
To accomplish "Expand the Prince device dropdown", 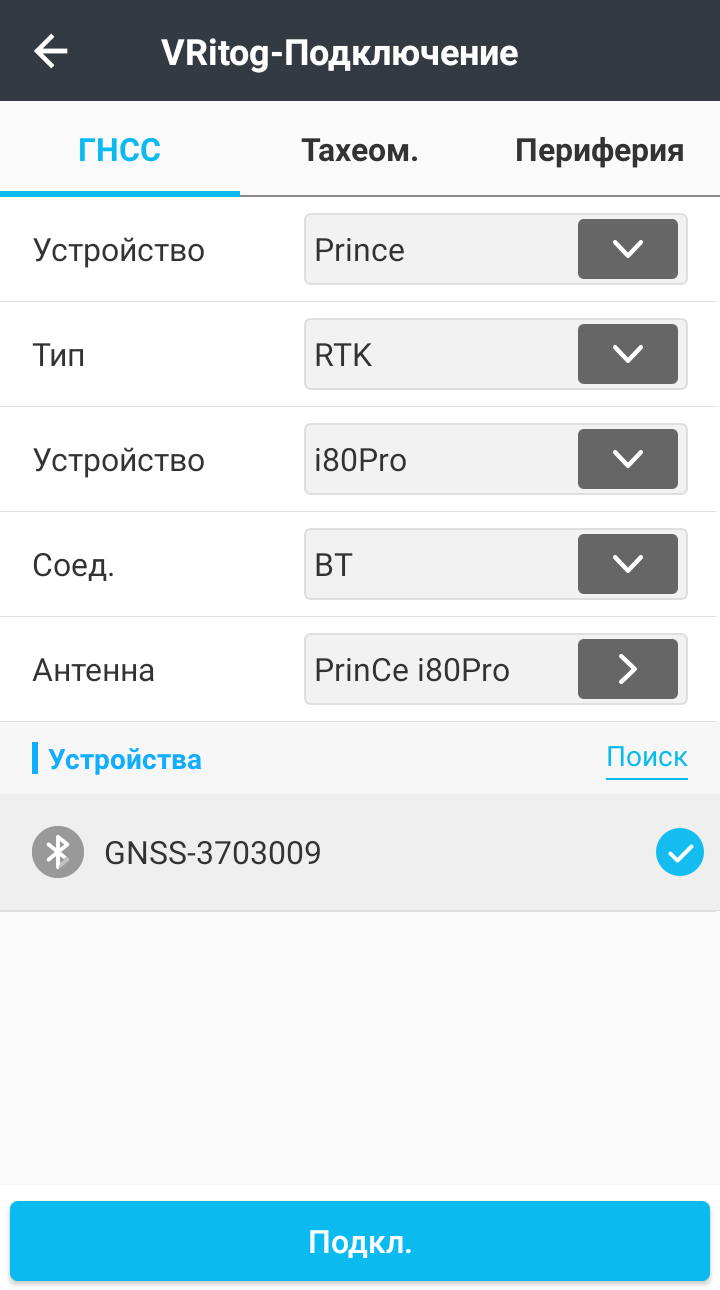I will [496, 249].
